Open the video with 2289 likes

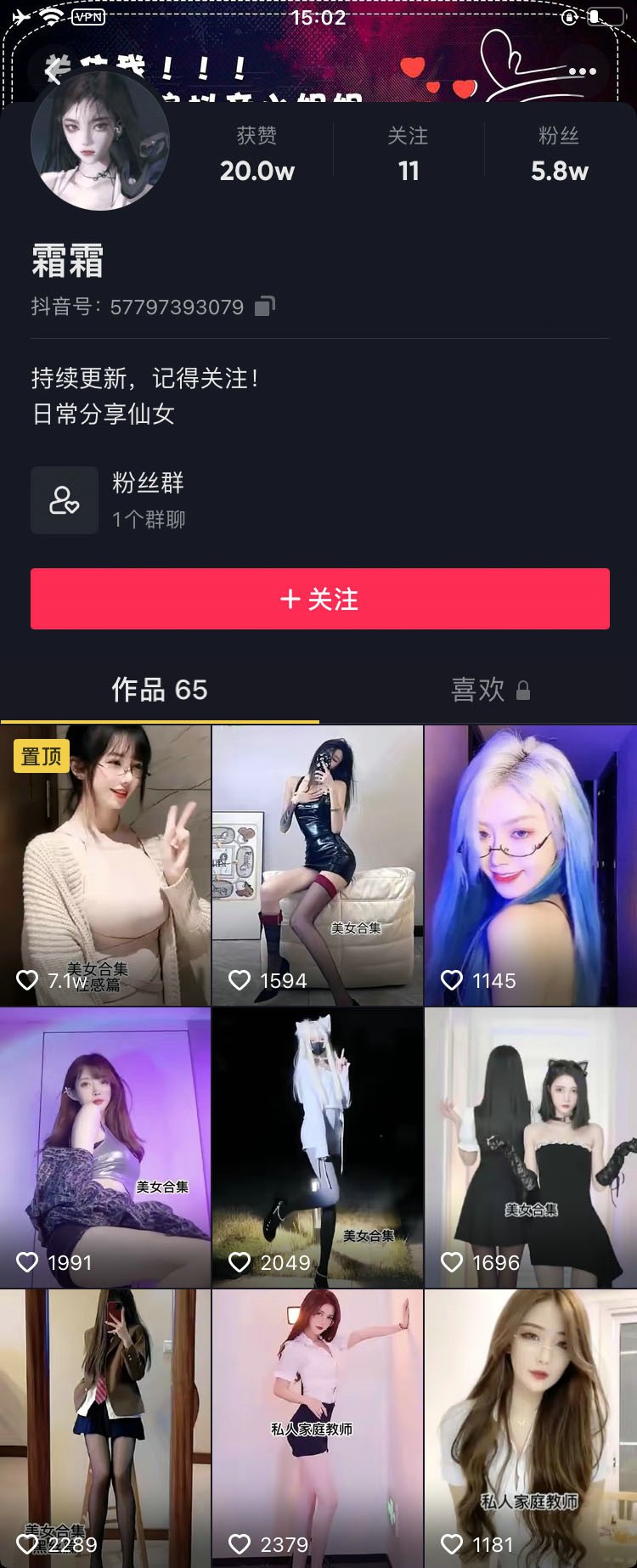click(x=105, y=1427)
